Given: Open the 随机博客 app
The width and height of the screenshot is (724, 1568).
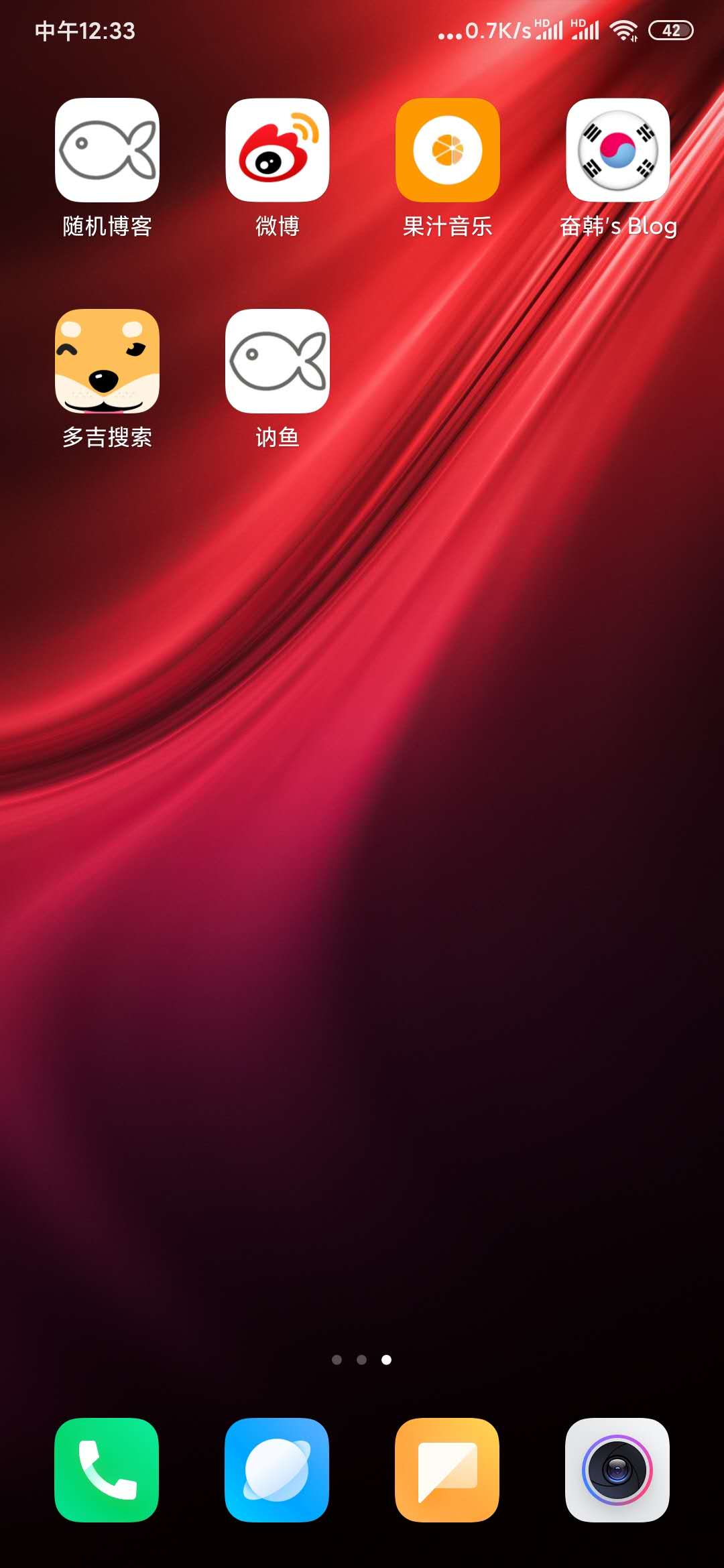Looking at the screenshot, I should 107,151.
